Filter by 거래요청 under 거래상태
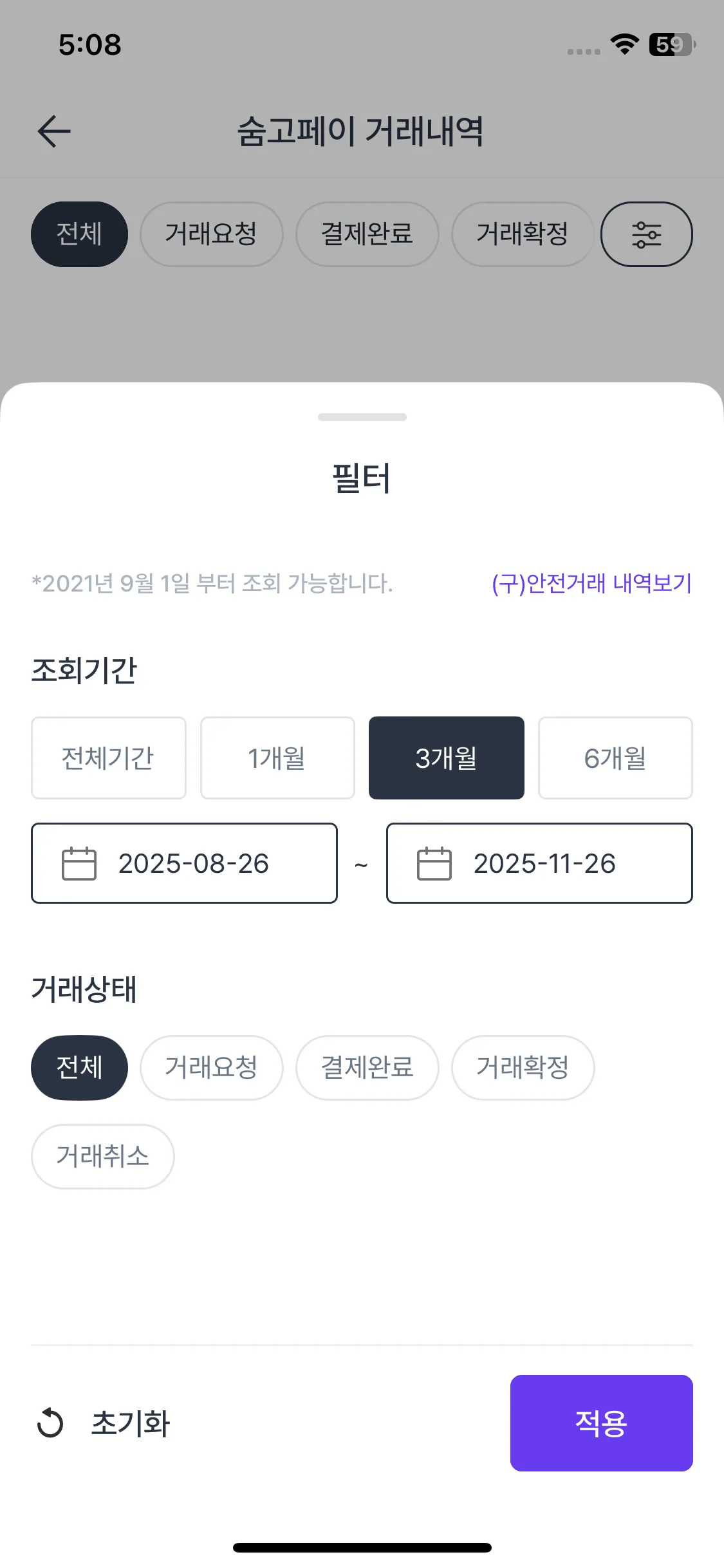Image resolution: width=724 pixels, height=1568 pixels. [x=212, y=1068]
